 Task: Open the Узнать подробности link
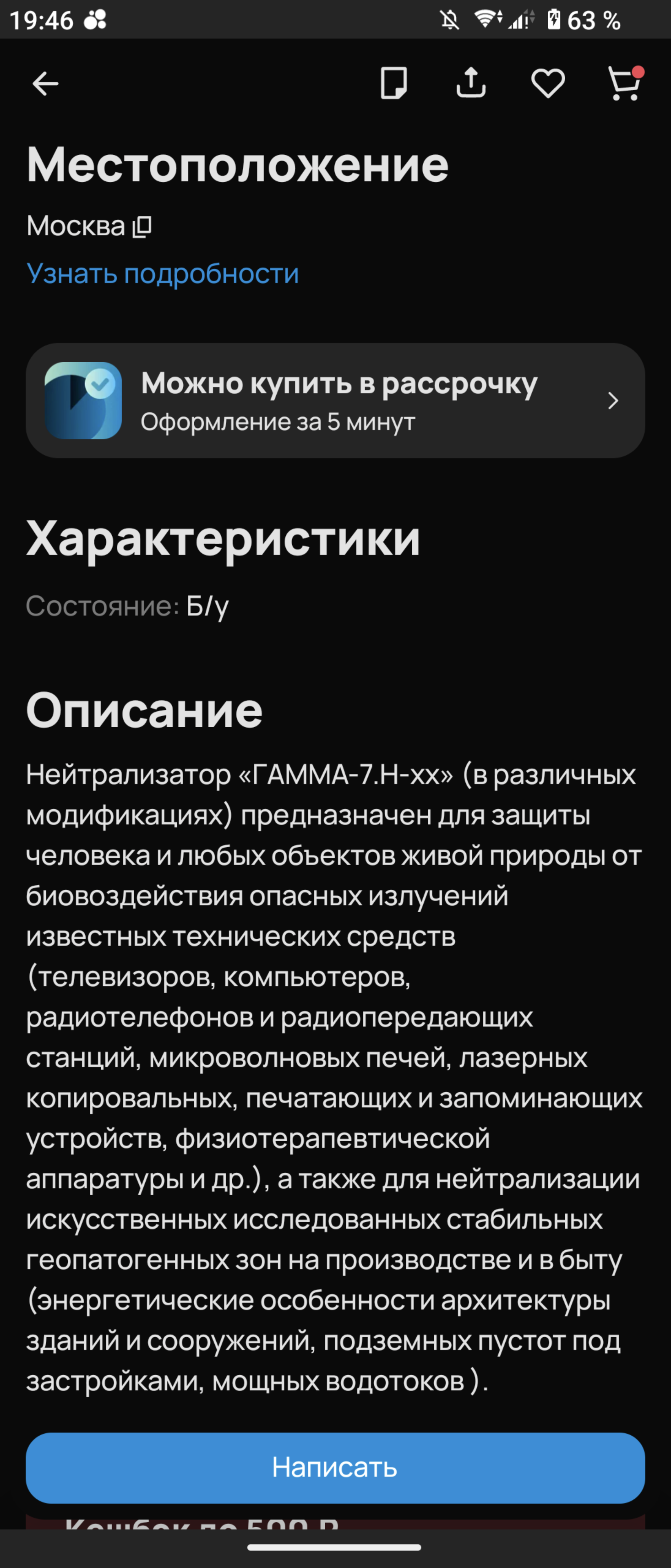[162, 273]
